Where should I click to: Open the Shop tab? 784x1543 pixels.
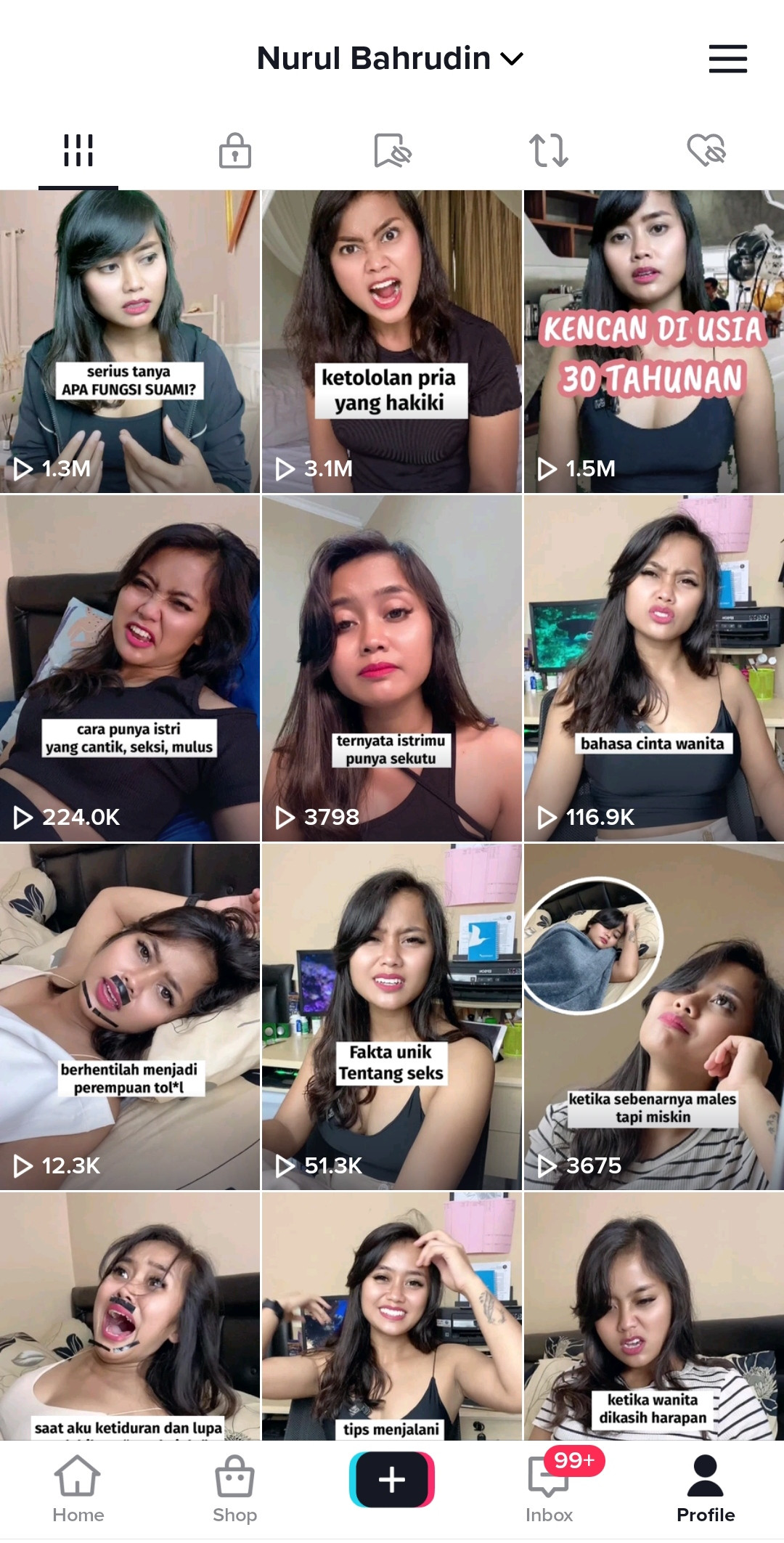pos(234,1490)
